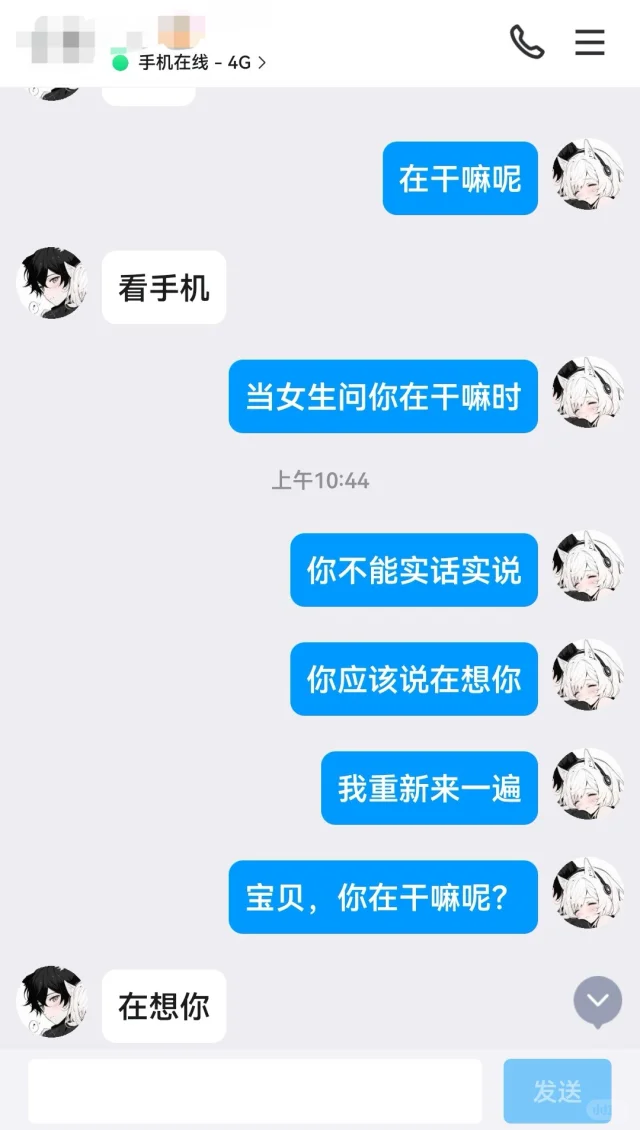Screen dimensions: 640x1130
Task: Open sender avatar beside 看手机 message
Action: (53, 283)
